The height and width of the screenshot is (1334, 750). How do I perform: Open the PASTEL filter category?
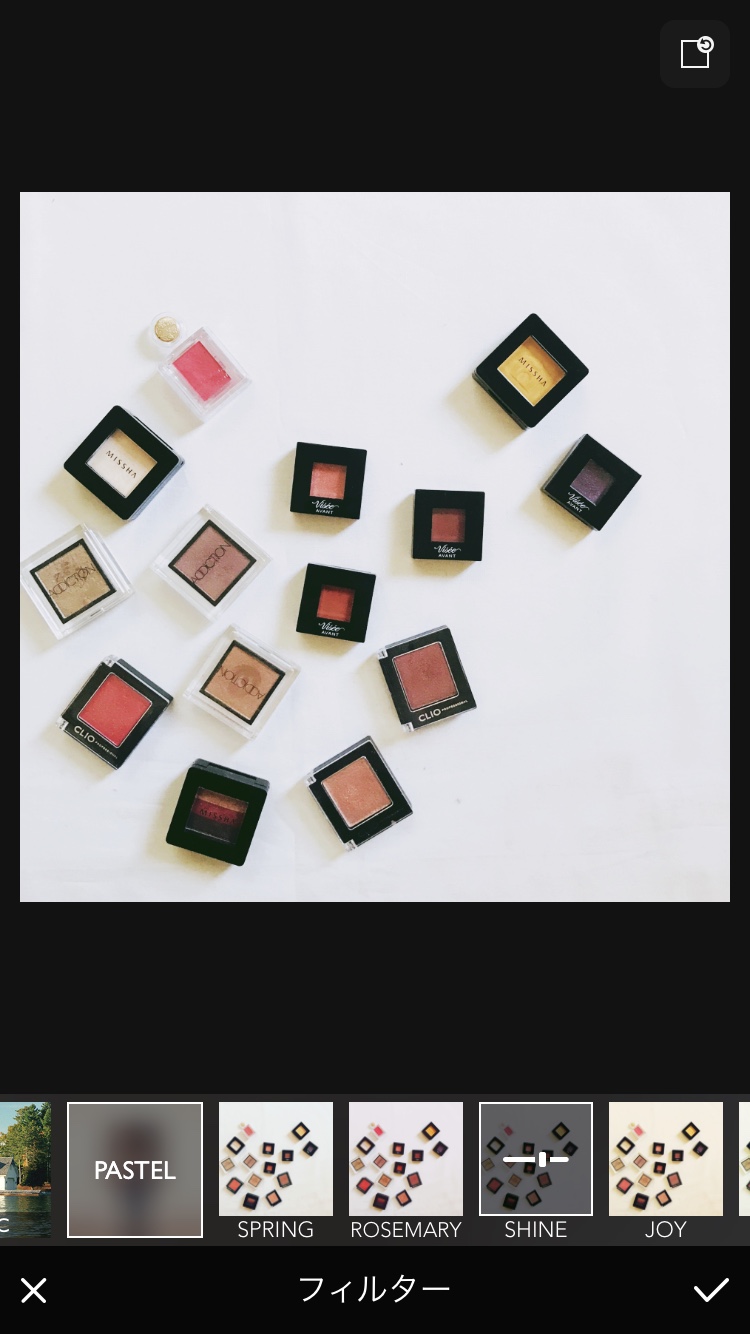point(135,1170)
